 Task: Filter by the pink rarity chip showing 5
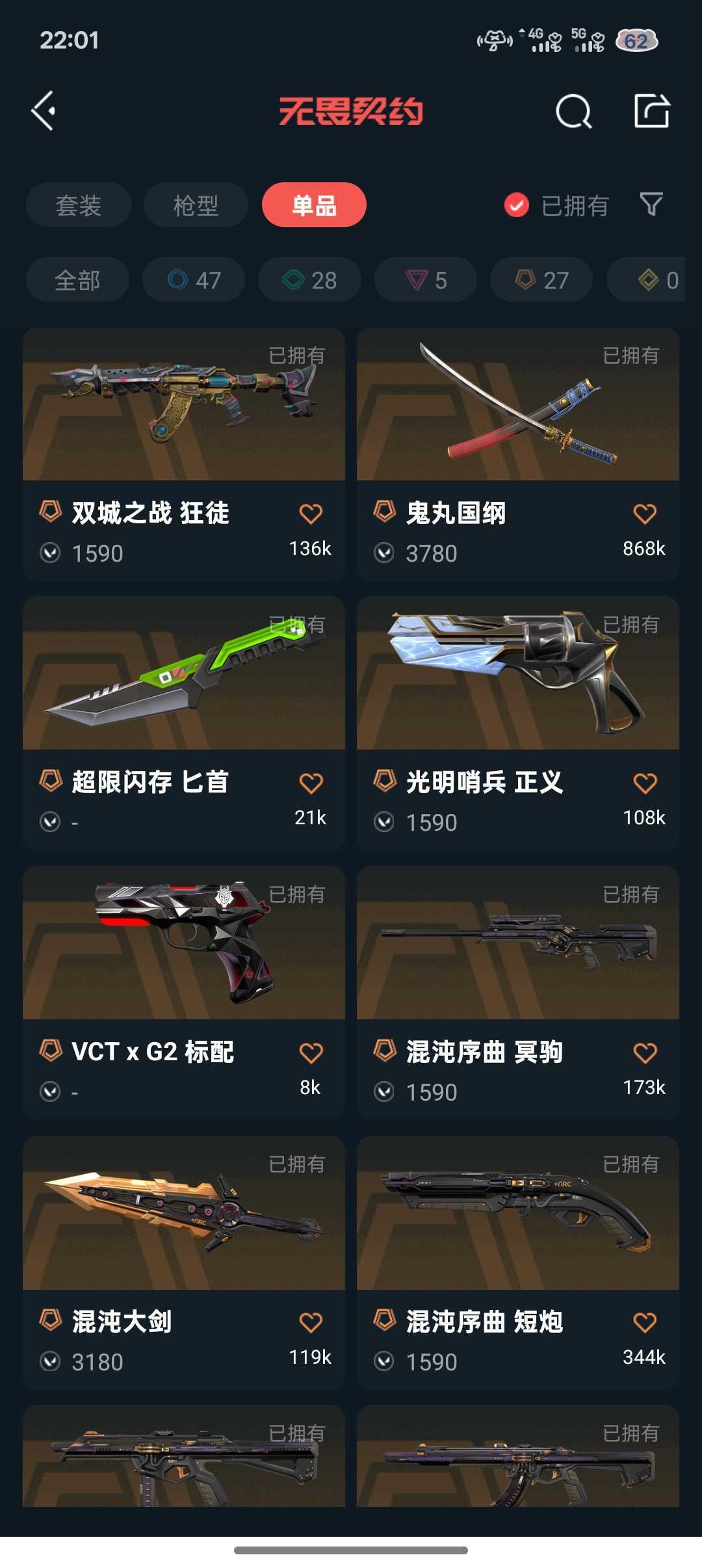click(426, 280)
